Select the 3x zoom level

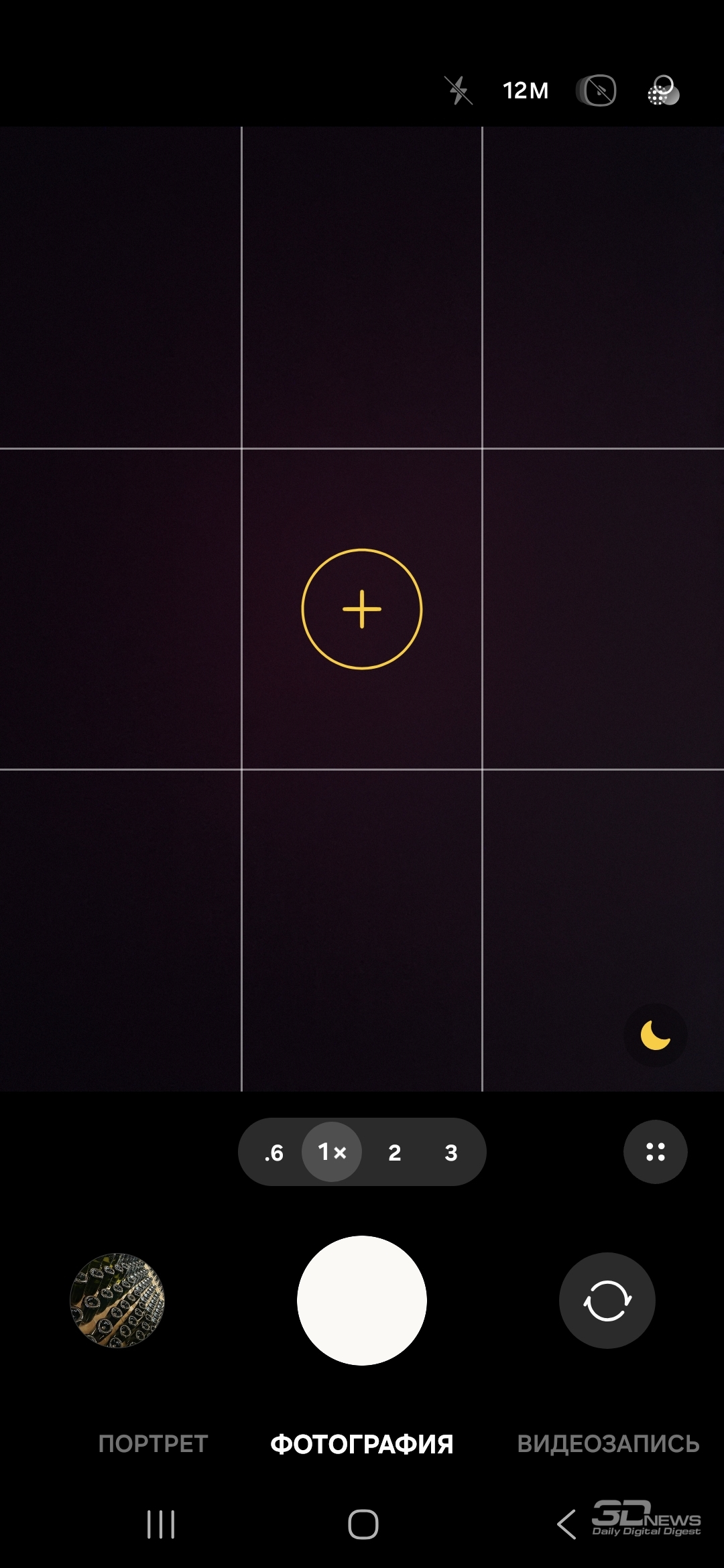(x=451, y=1153)
